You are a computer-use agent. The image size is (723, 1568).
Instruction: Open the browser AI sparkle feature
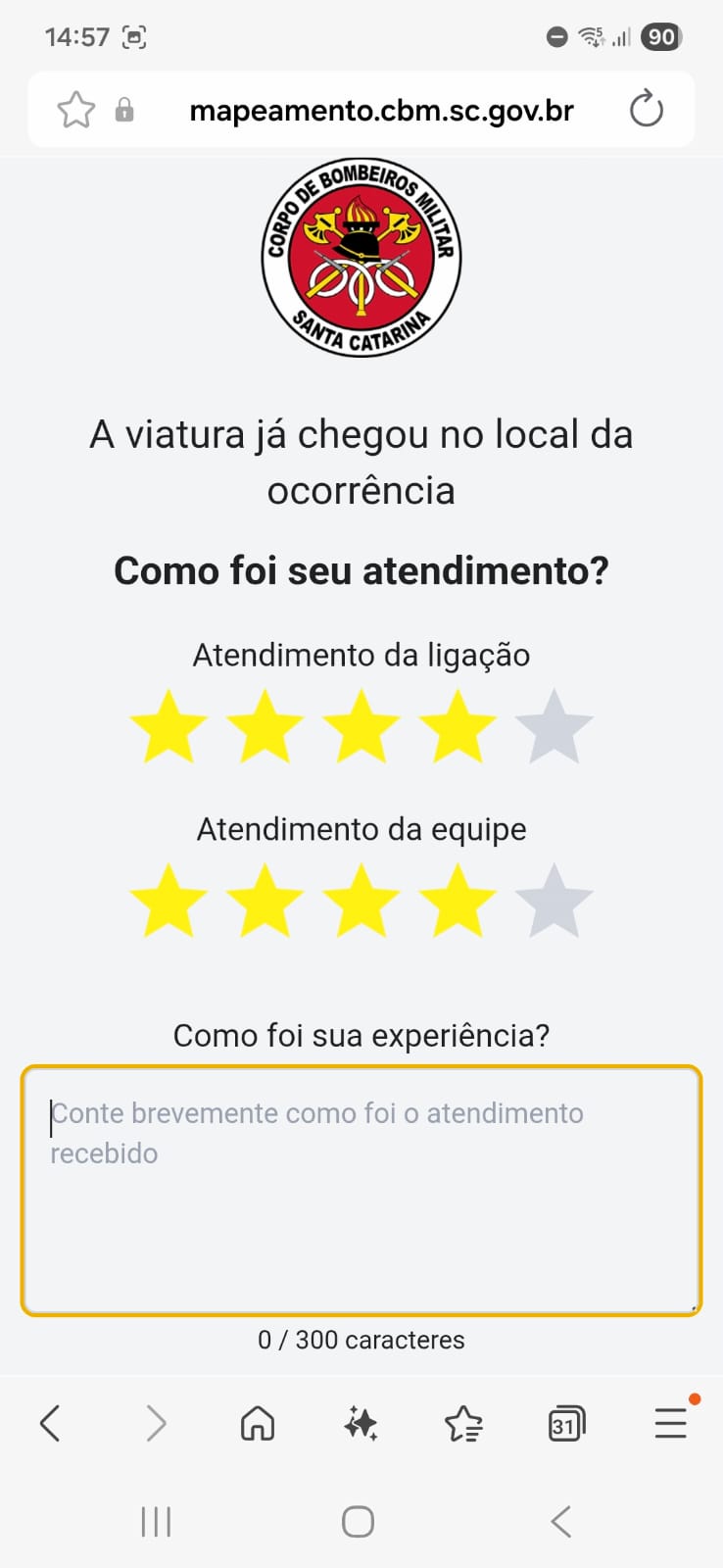pos(361,1423)
